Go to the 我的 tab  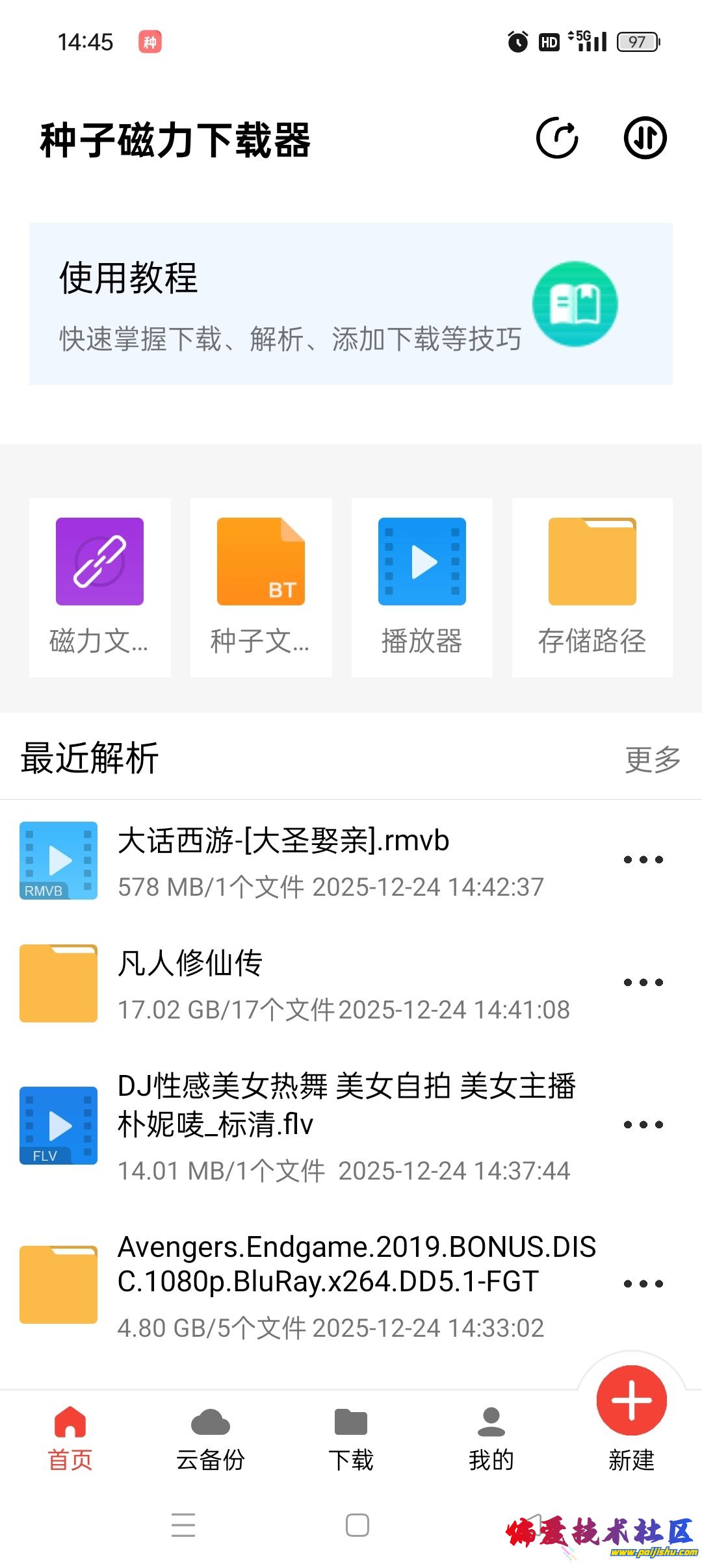click(x=491, y=1438)
